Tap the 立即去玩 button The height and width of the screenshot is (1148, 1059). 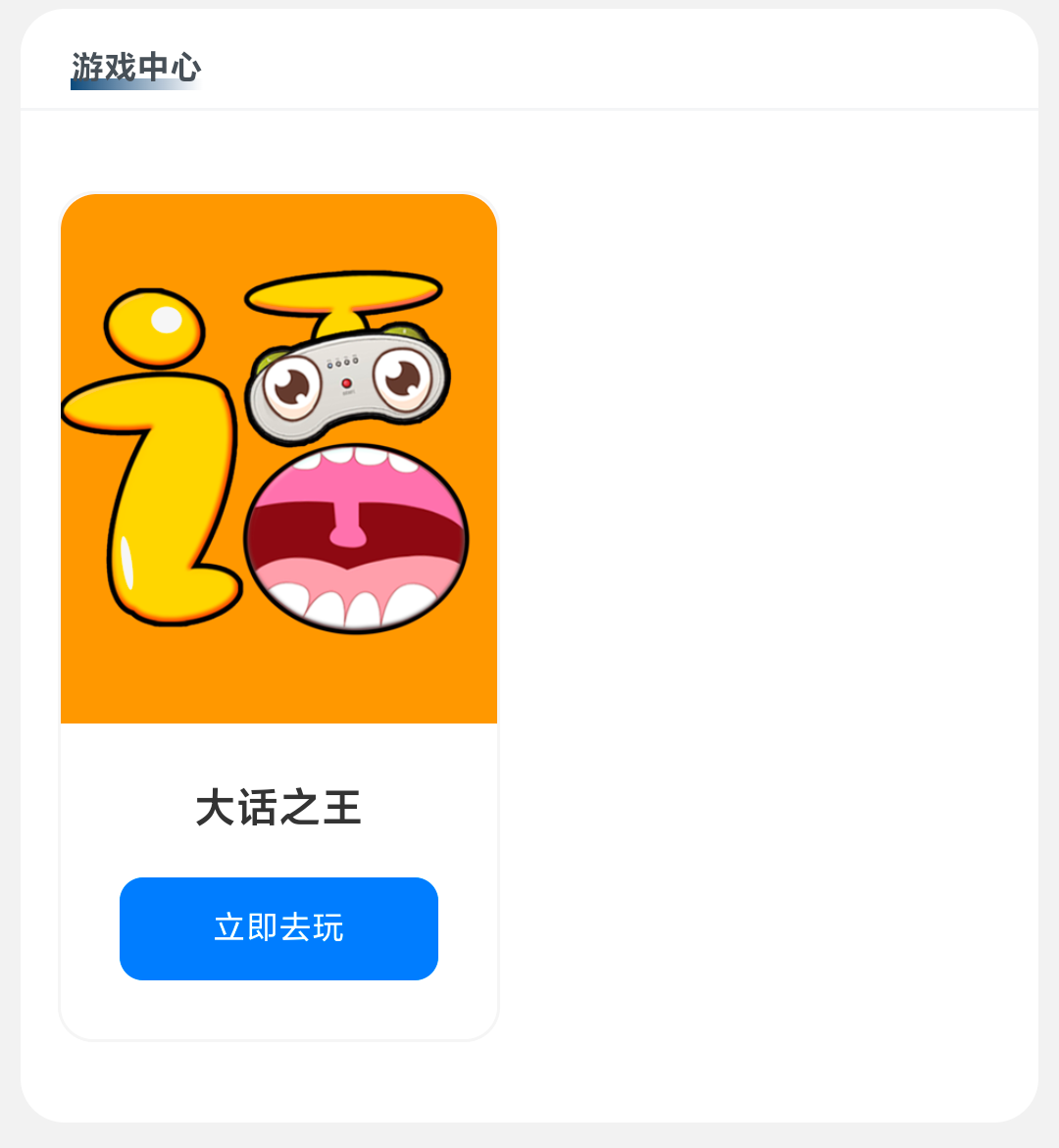click(278, 927)
